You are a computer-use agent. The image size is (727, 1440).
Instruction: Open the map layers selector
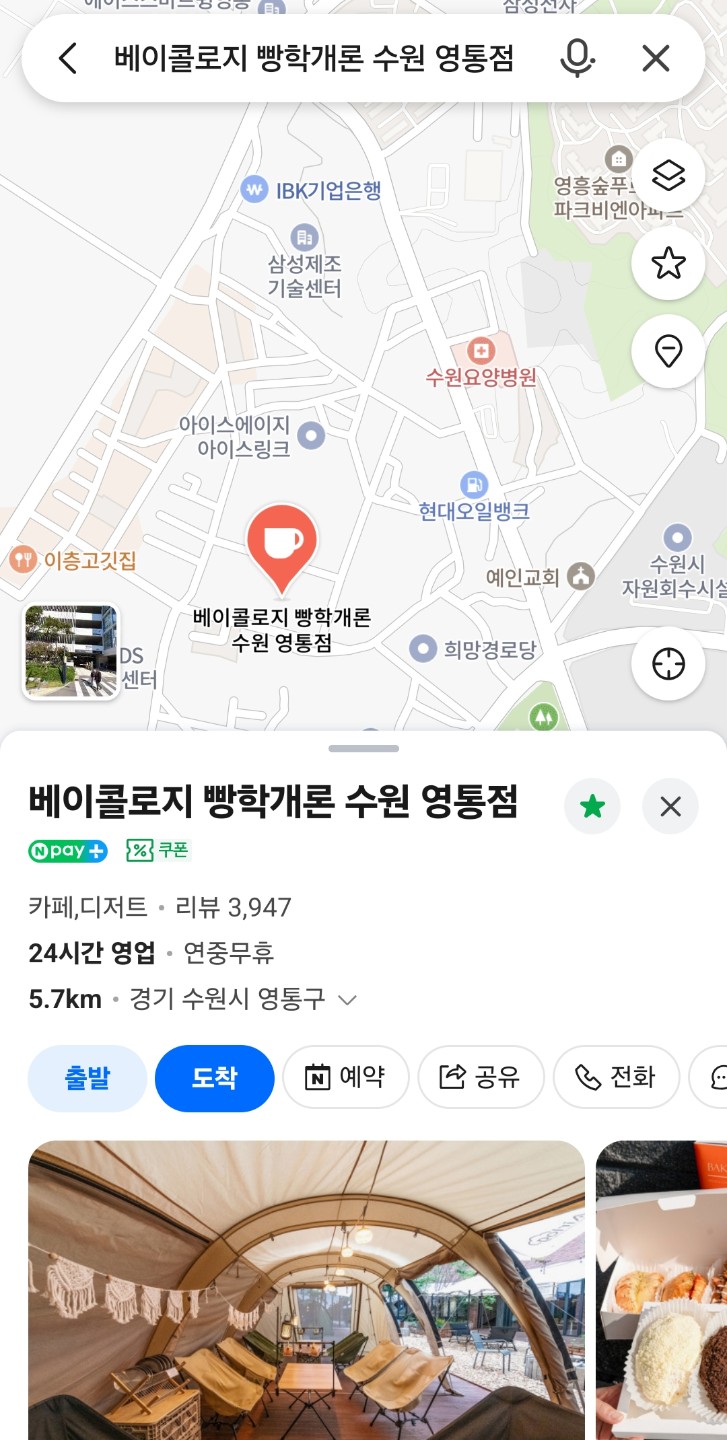668,176
